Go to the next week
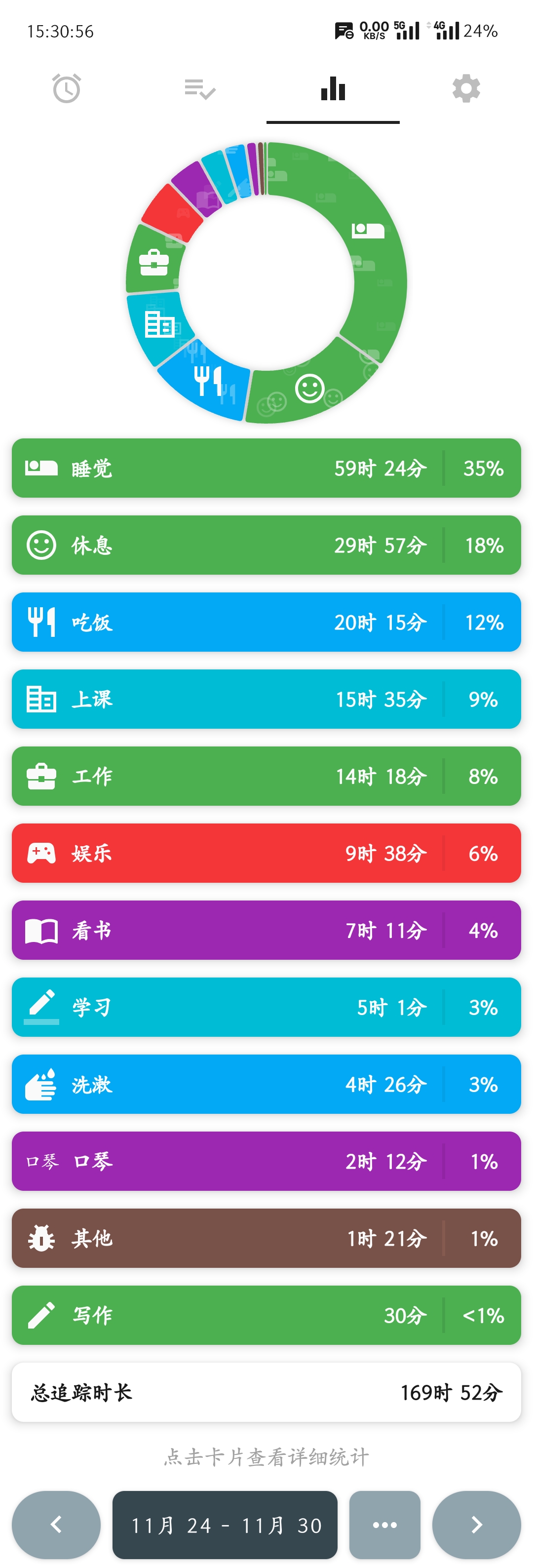Image resolution: width=533 pixels, height=1568 pixels. pyautogui.click(x=476, y=1524)
